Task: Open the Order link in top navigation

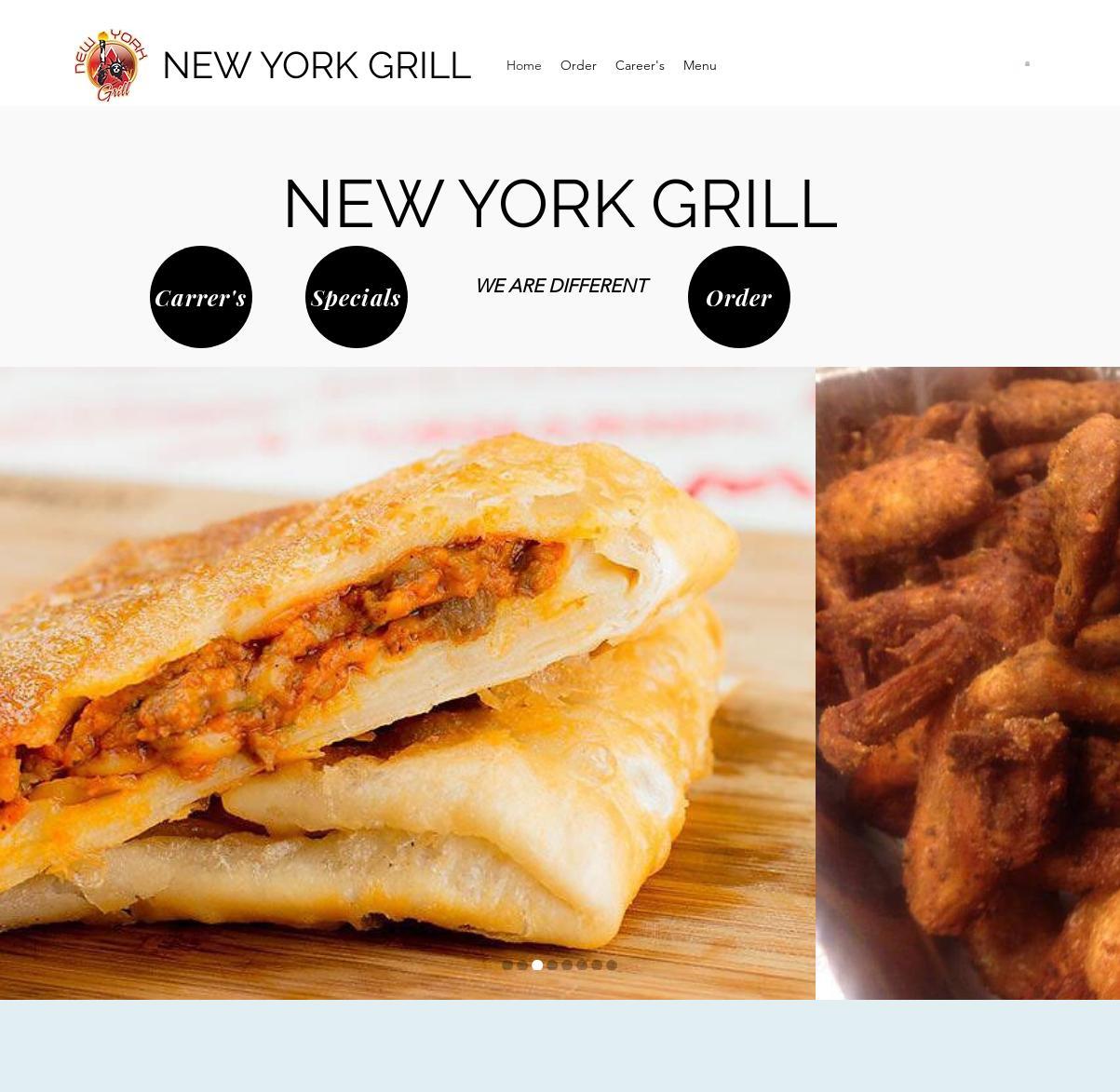Action: 578,65
